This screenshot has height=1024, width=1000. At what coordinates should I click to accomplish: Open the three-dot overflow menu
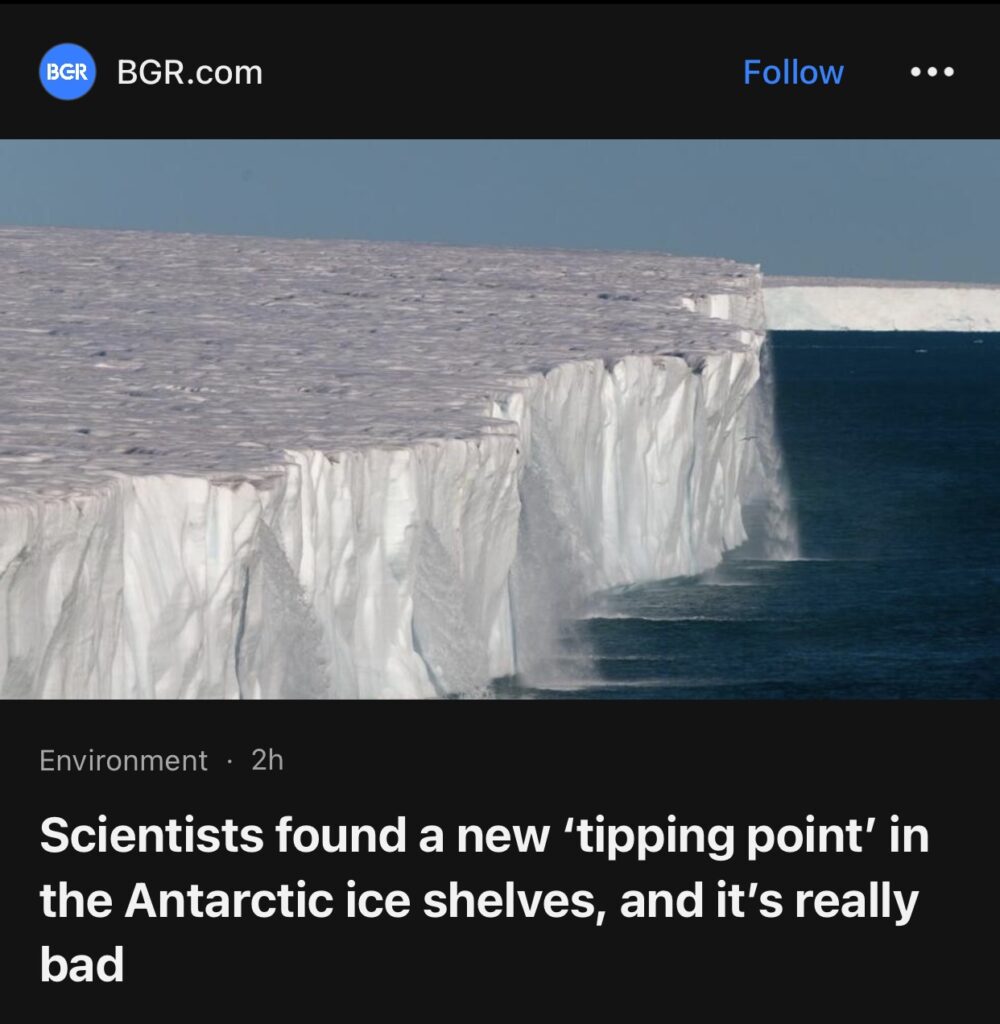pos(932,72)
